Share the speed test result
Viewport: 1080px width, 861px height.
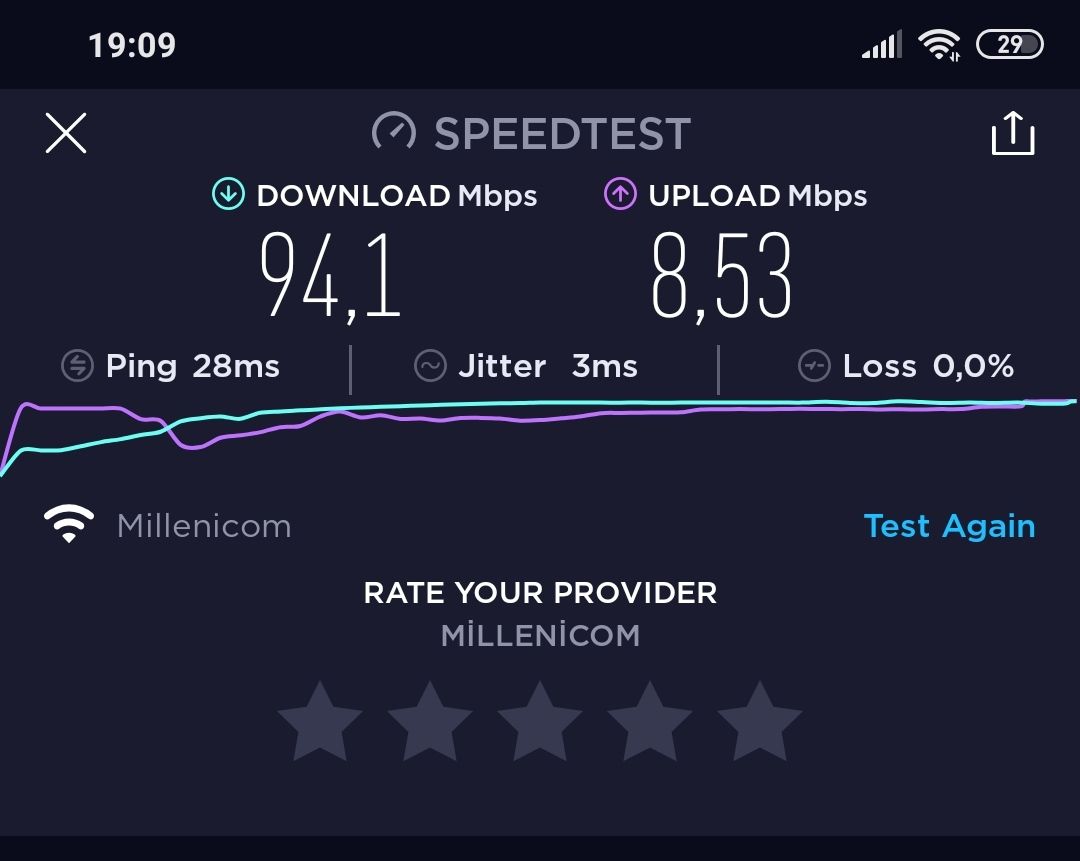(1012, 133)
